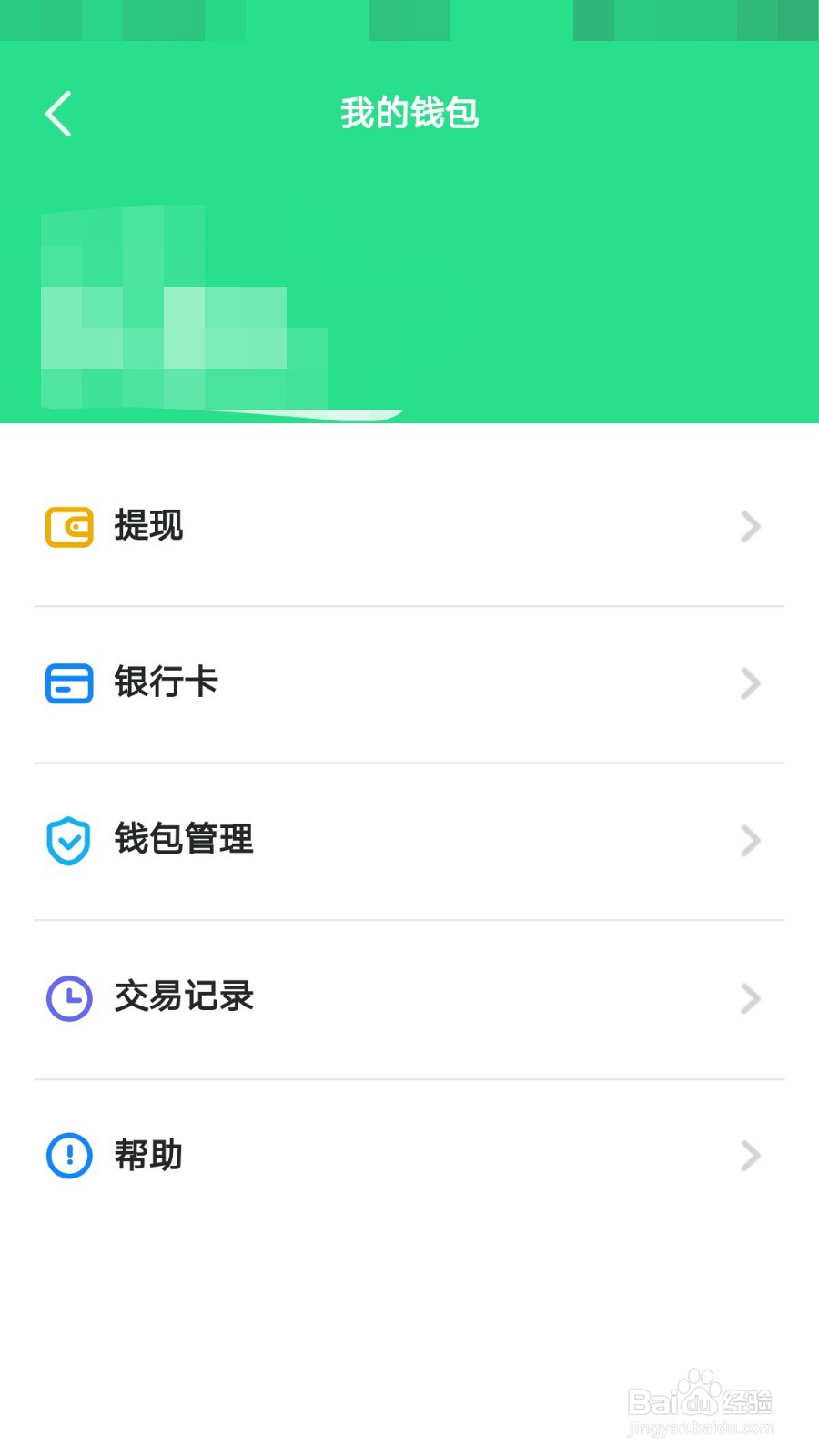Click the clock icon beside 交易记录
The height and width of the screenshot is (1456, 819).
[68, 997]
